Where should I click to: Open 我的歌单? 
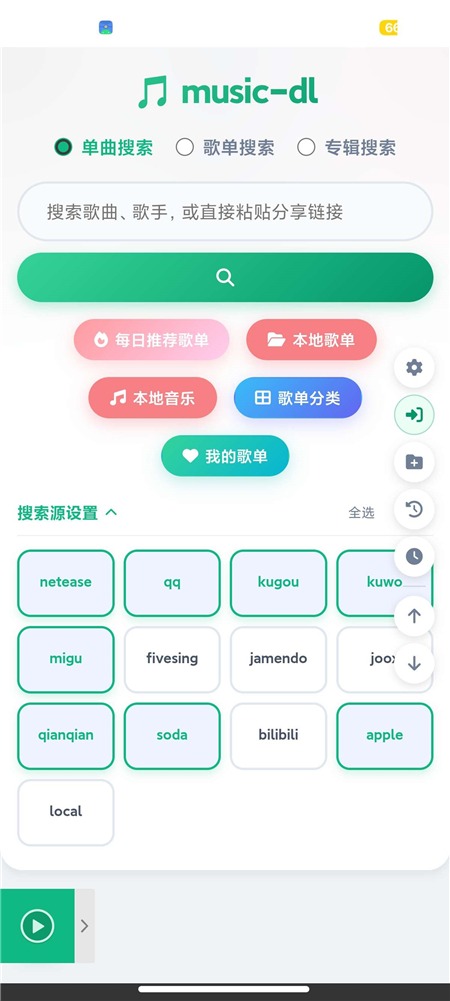[225, 456]
